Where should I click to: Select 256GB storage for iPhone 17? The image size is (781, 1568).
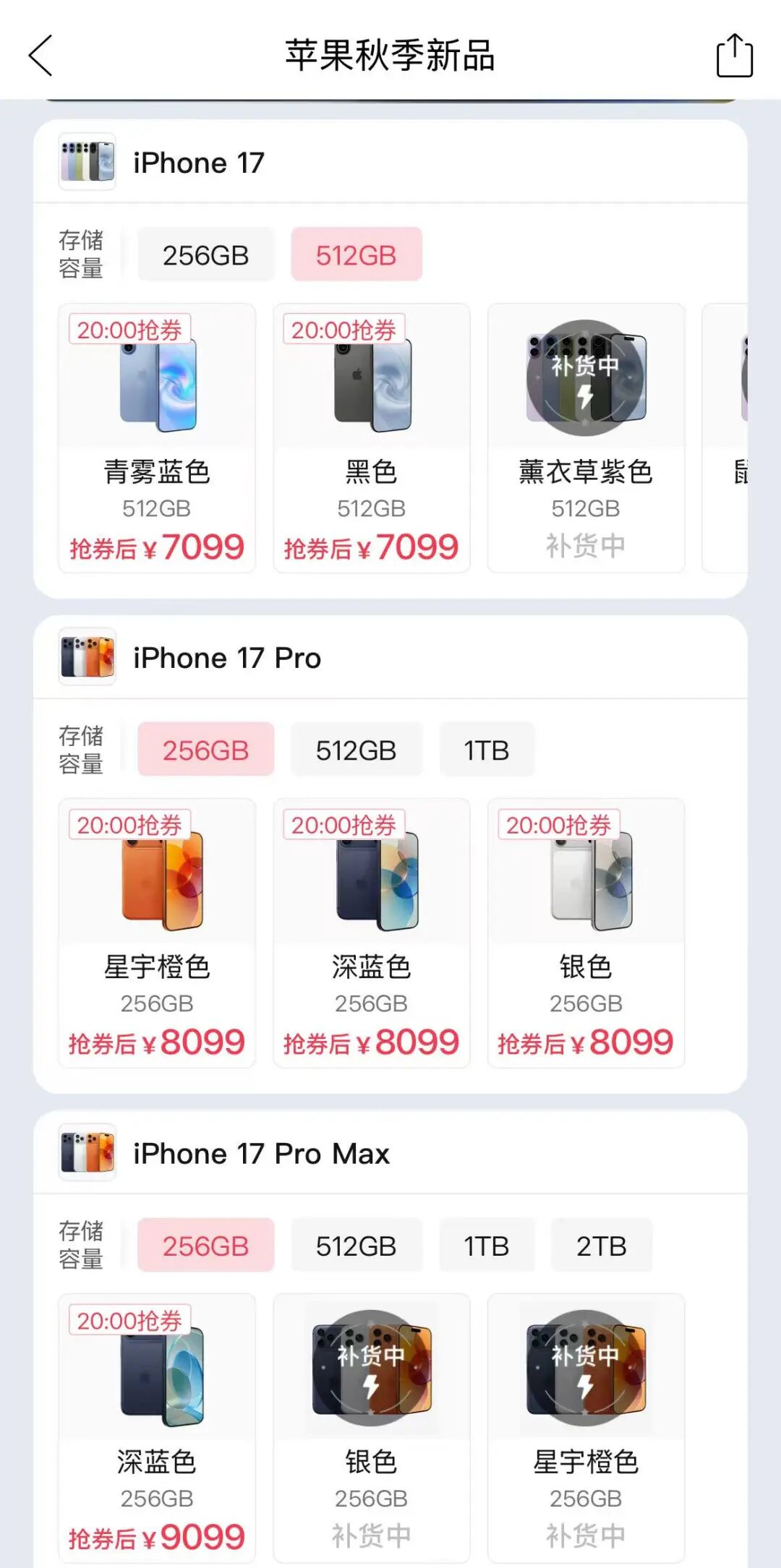pyautogui.click(x=205, y=255)
